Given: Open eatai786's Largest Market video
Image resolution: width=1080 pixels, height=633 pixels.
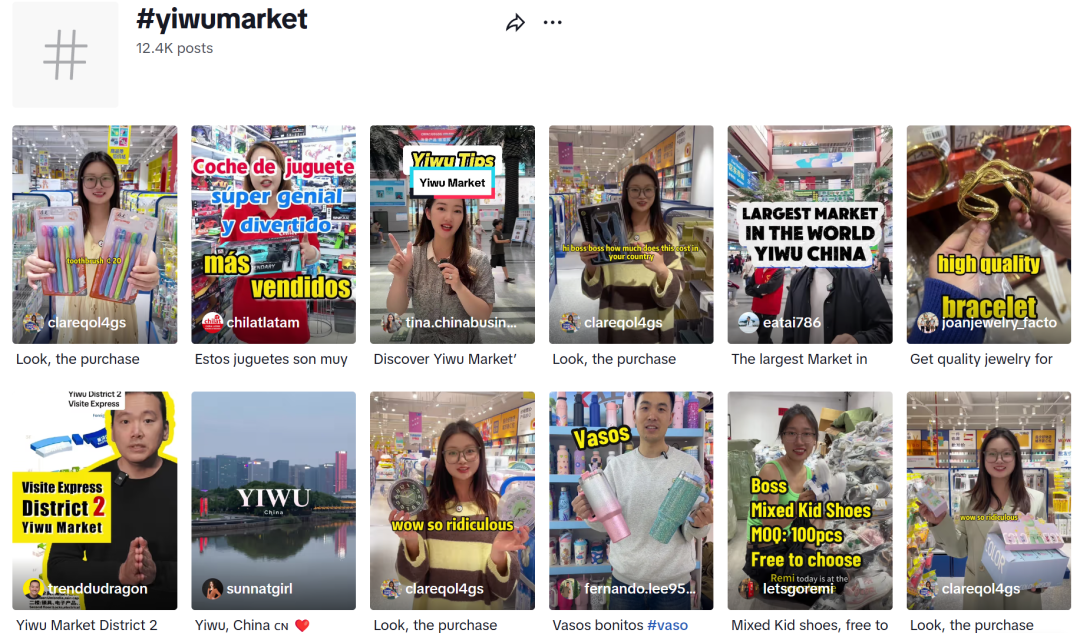Looking at the screenshot, I should (x=810, y=234).
